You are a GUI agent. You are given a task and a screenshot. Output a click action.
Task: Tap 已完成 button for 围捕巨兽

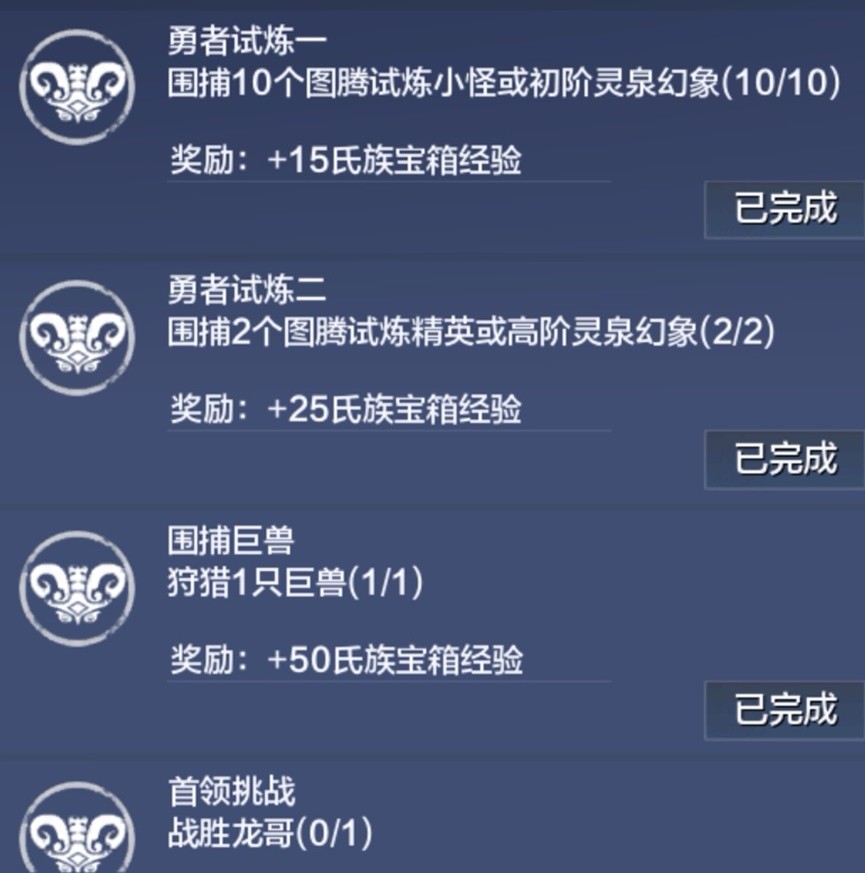point(785,709)
